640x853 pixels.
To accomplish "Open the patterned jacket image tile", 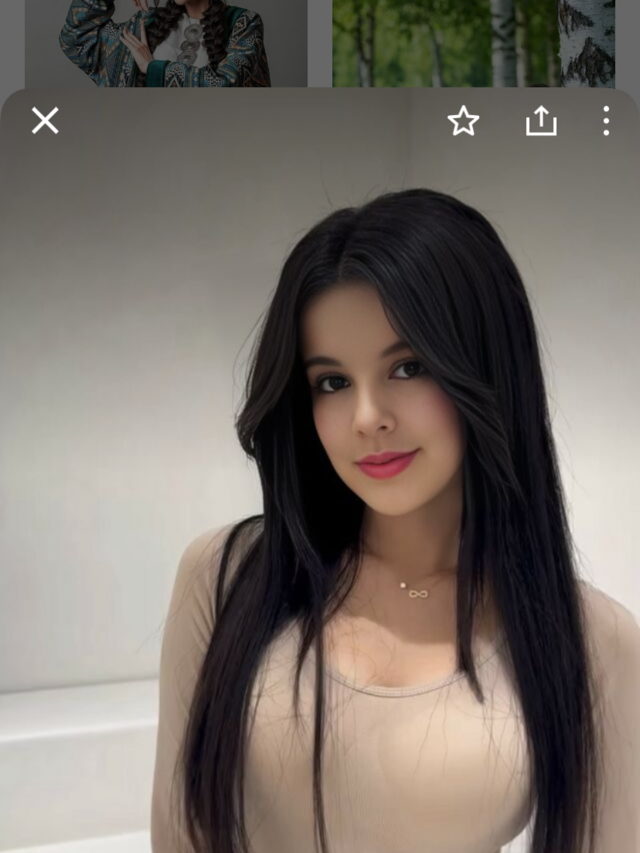I will click(166, 42).
